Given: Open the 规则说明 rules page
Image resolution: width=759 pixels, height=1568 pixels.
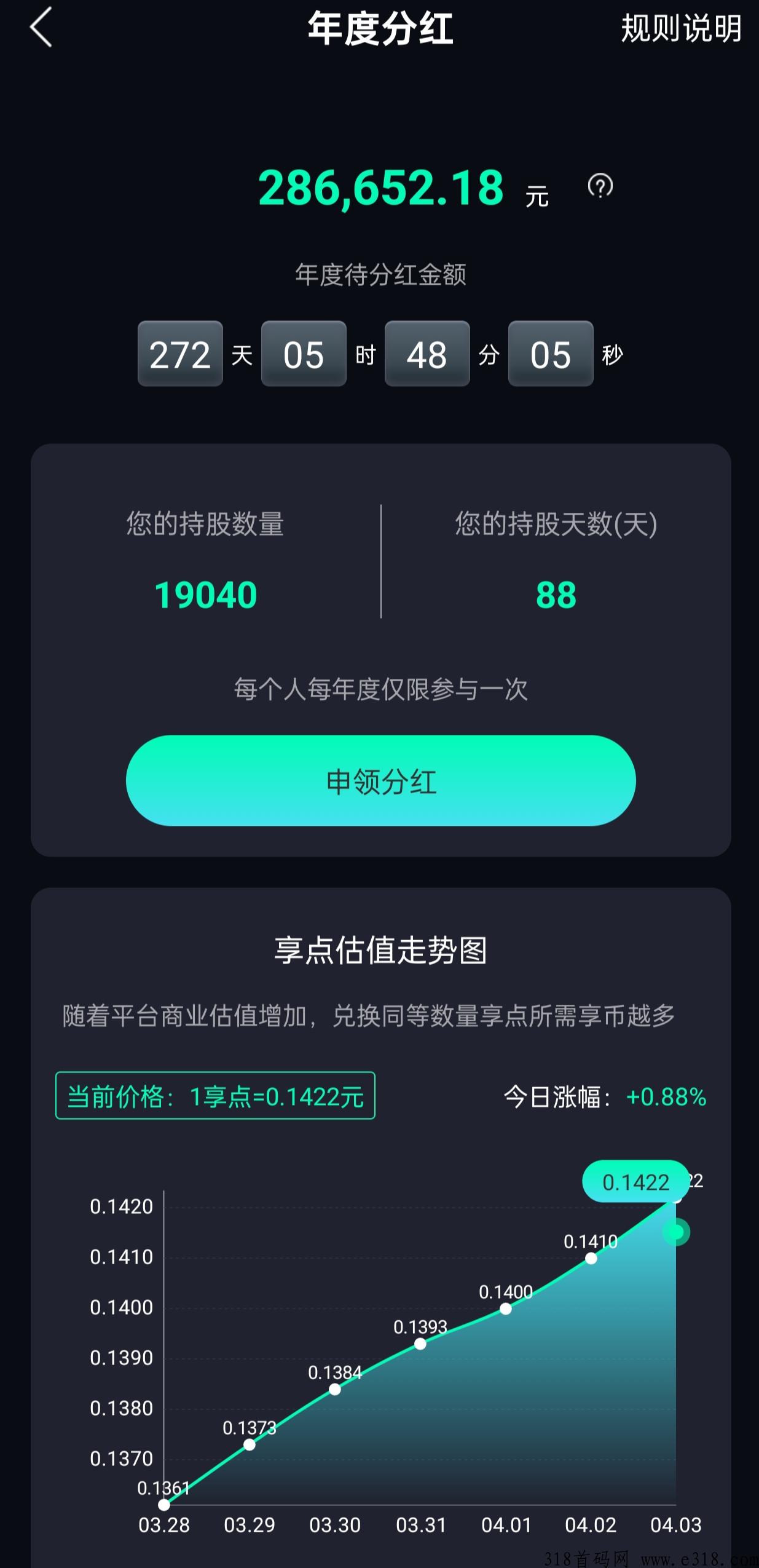Looking at the screenshot, I should pos(681,28).
